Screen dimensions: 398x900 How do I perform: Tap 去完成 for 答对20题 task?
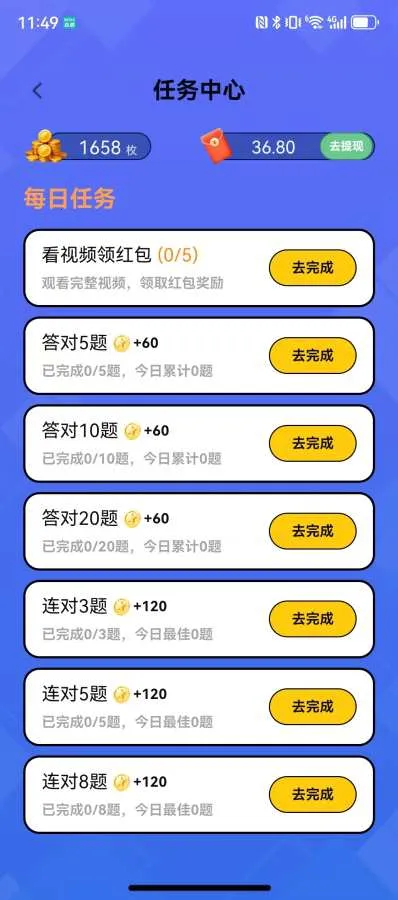tap(312, 531)
